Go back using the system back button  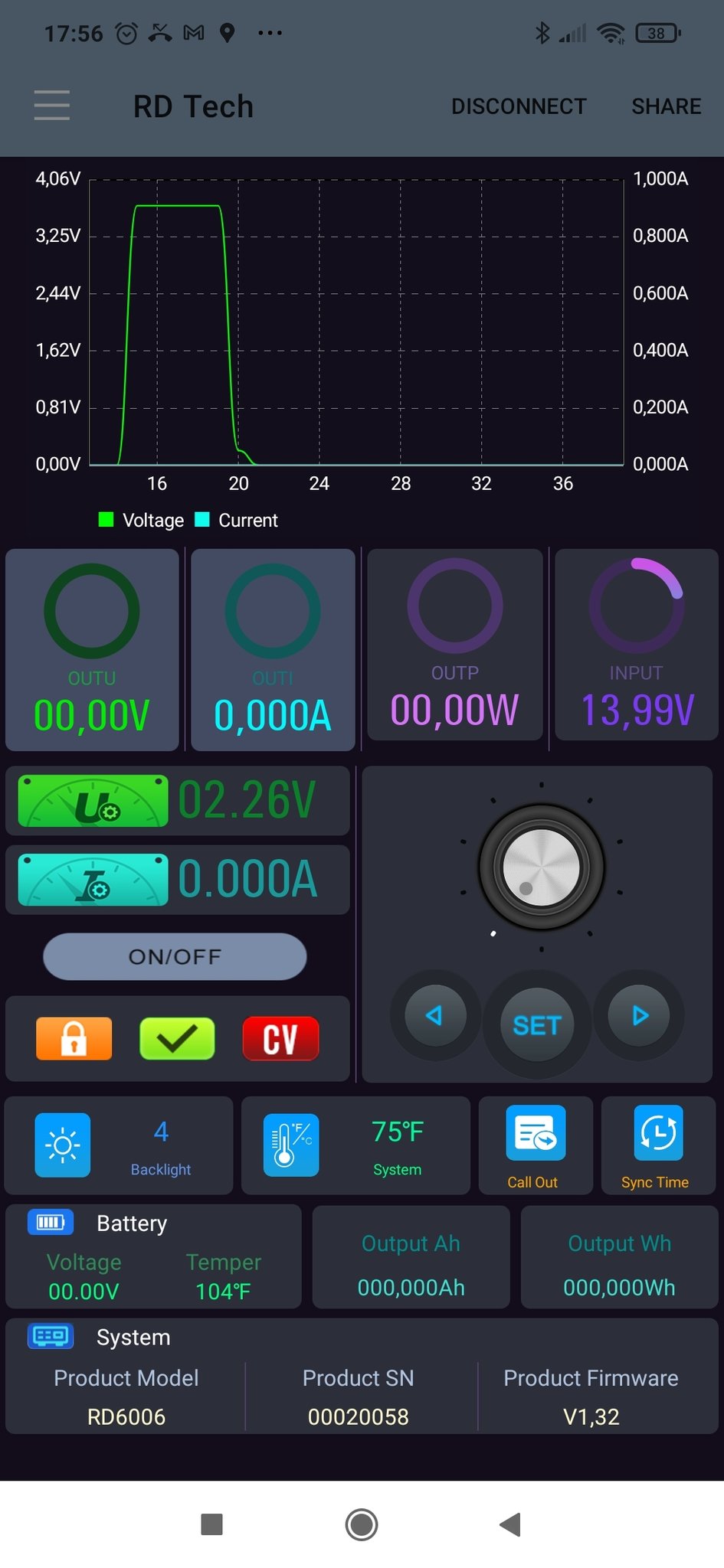pyautogui.click(x=510, y=1524)
